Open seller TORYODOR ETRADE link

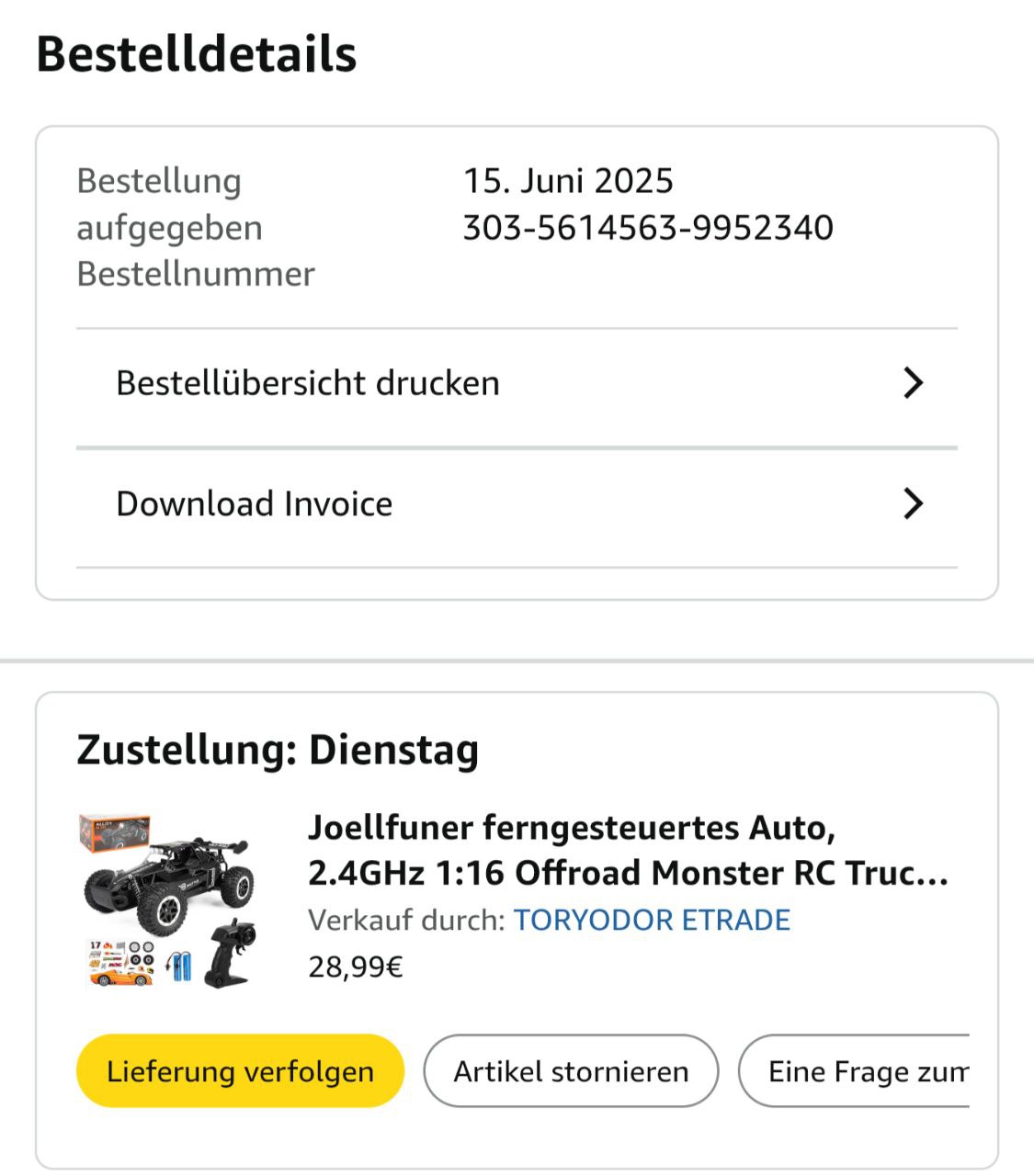pyautogui.click(x=652, y=920)
